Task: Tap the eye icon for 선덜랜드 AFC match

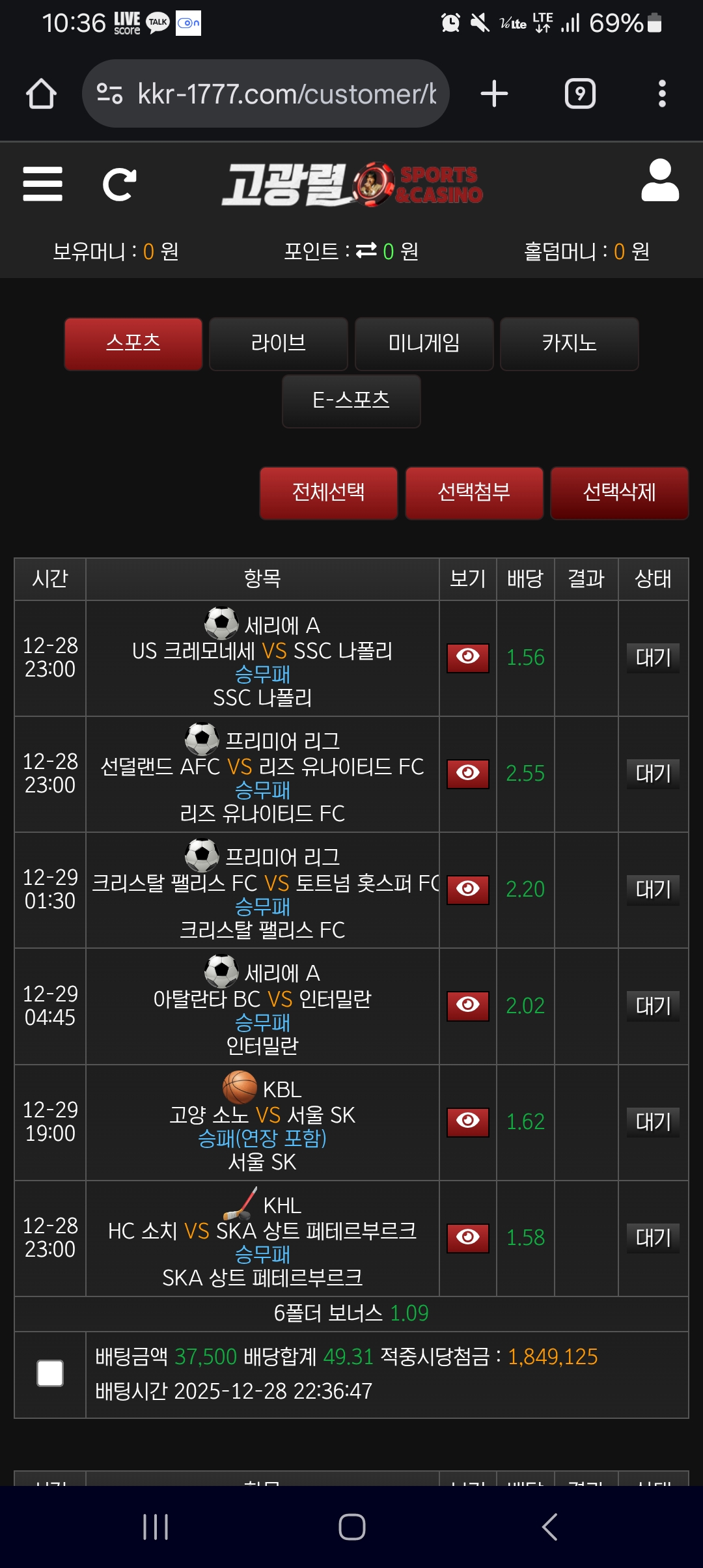Action: click(468, 774)
